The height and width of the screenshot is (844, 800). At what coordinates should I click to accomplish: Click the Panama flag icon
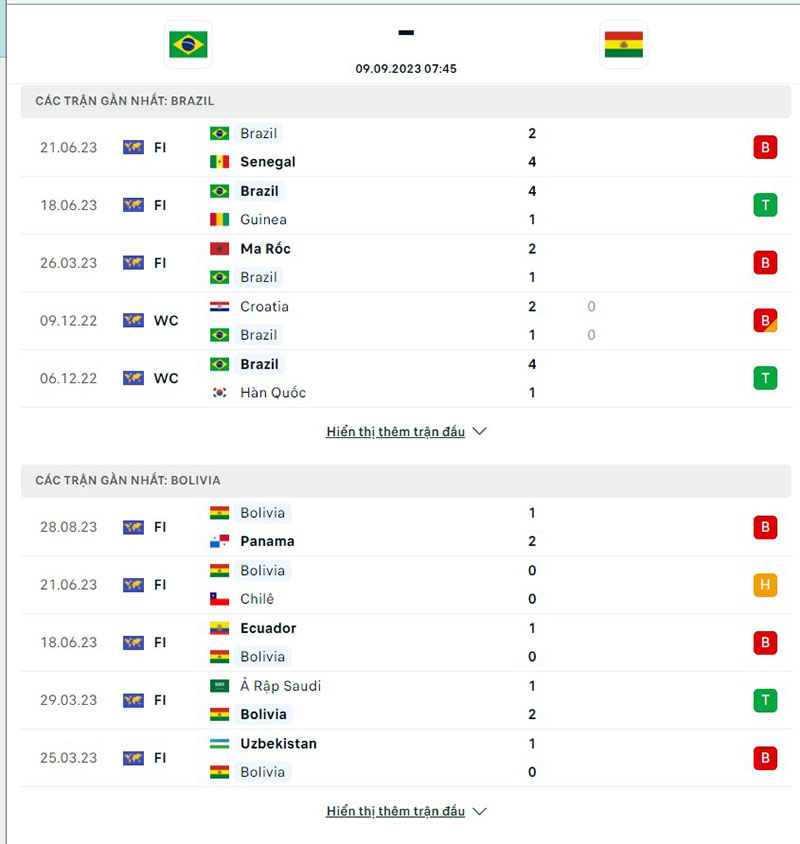(218, 541)
